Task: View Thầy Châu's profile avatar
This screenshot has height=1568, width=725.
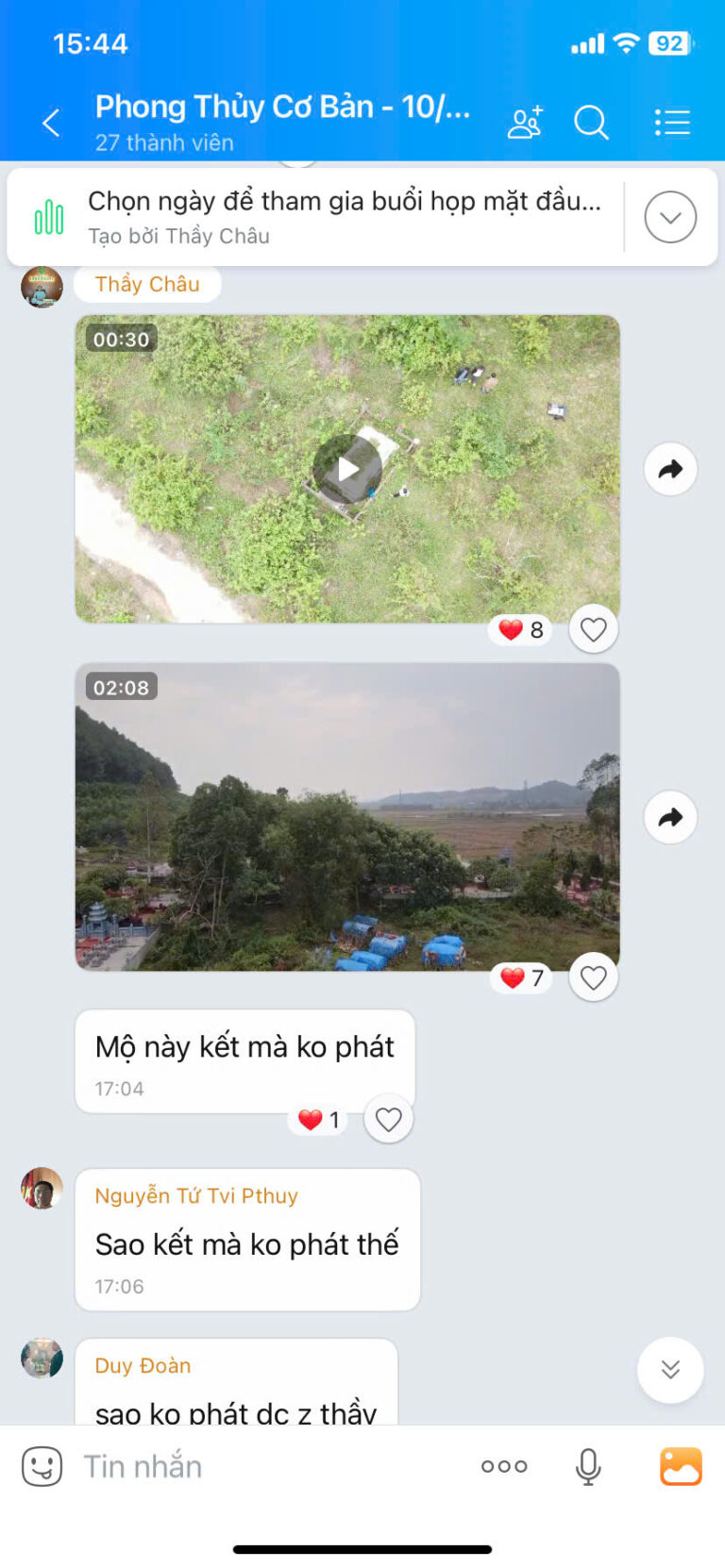Action: [x=42, y=287]
